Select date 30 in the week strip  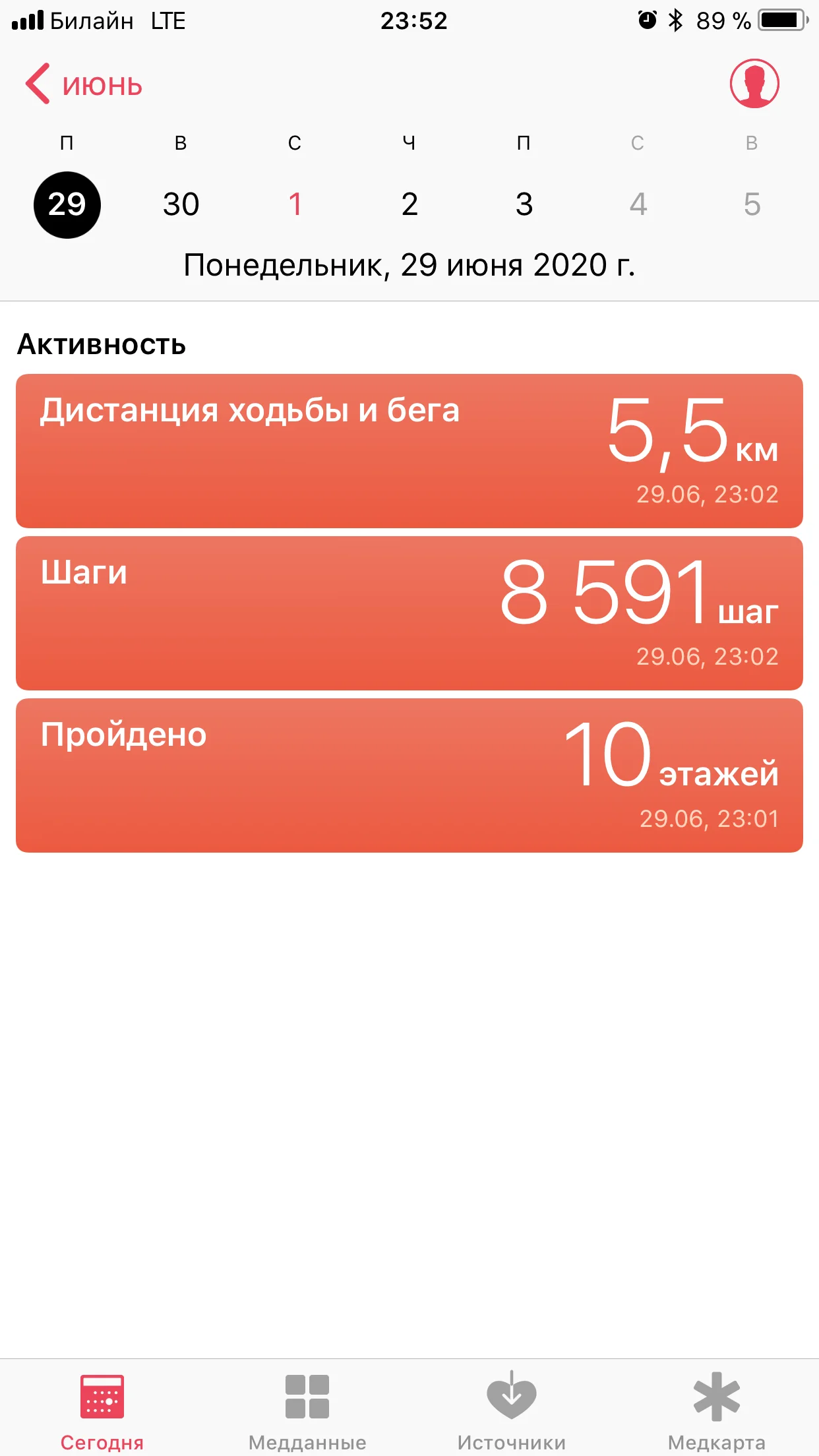[x=181, y=204]
